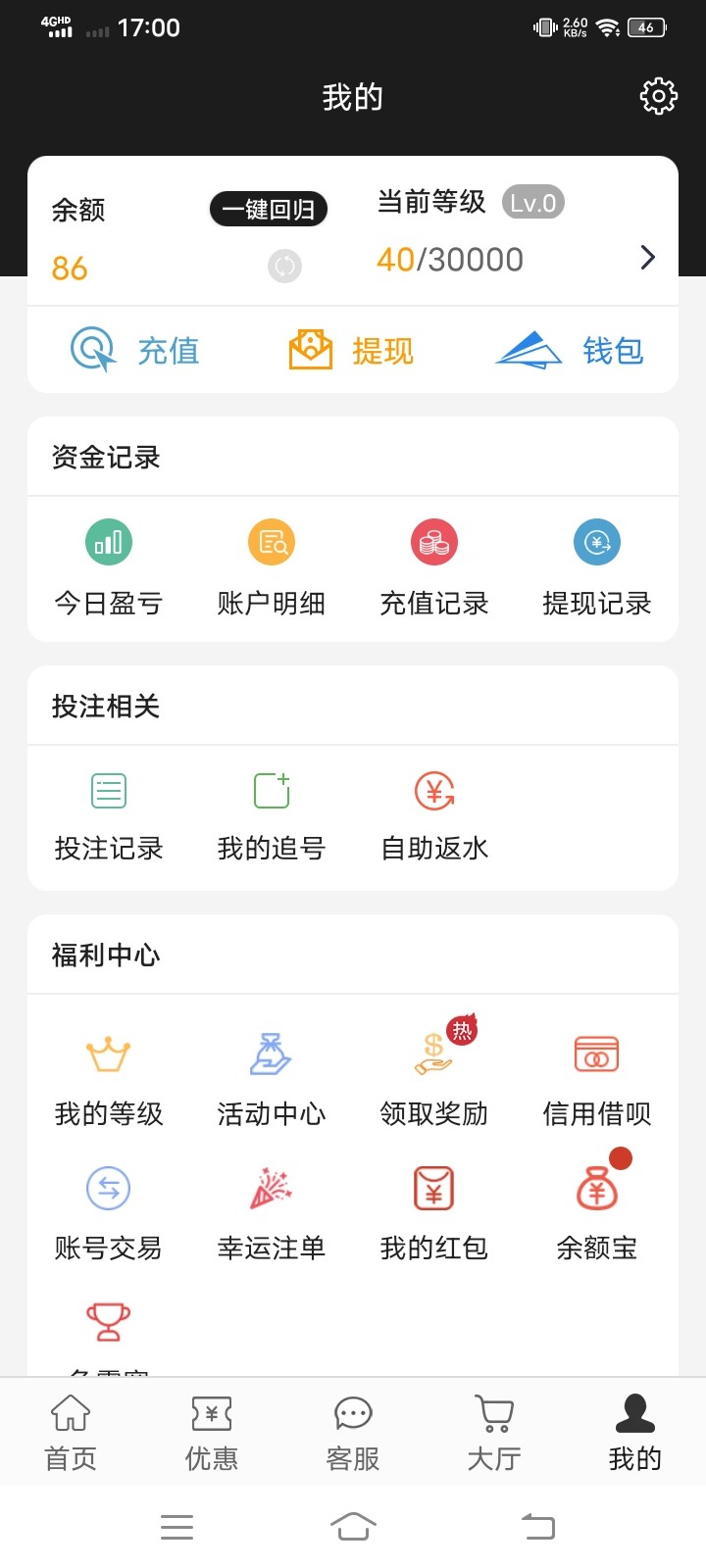This screenshot has width=706, height=1568.
Task: View 今日盈亏 report
Action: [x=109, y=567]
